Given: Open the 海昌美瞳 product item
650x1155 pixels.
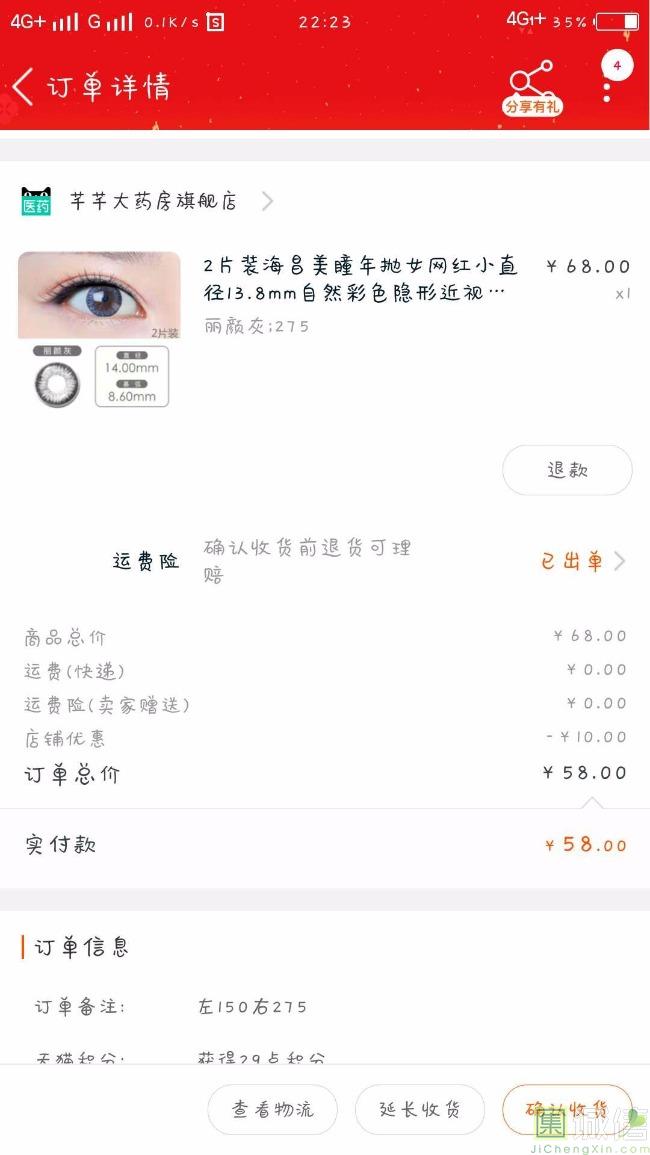Looking at the screenshot, I should [x=324, y=329].
